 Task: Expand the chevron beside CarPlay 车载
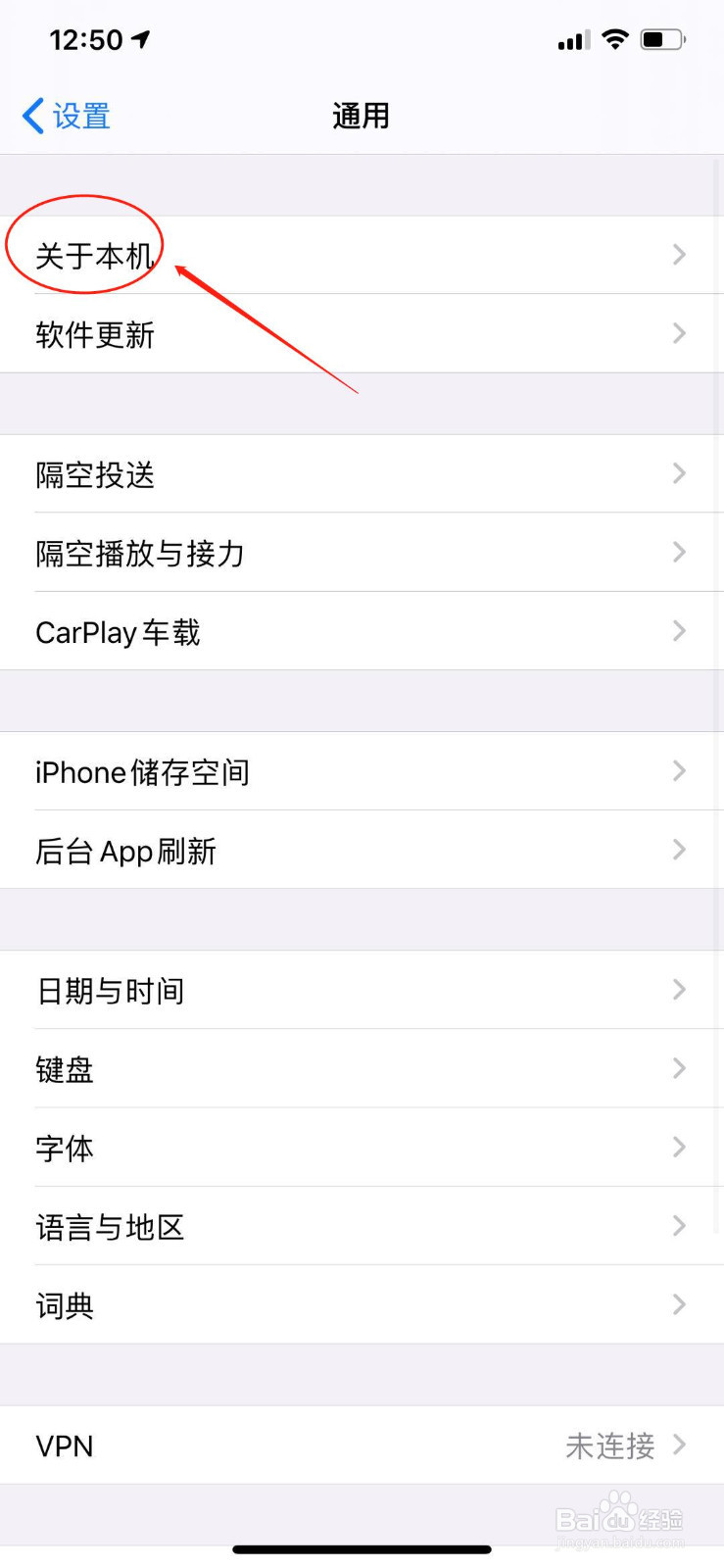click(678, 631)
